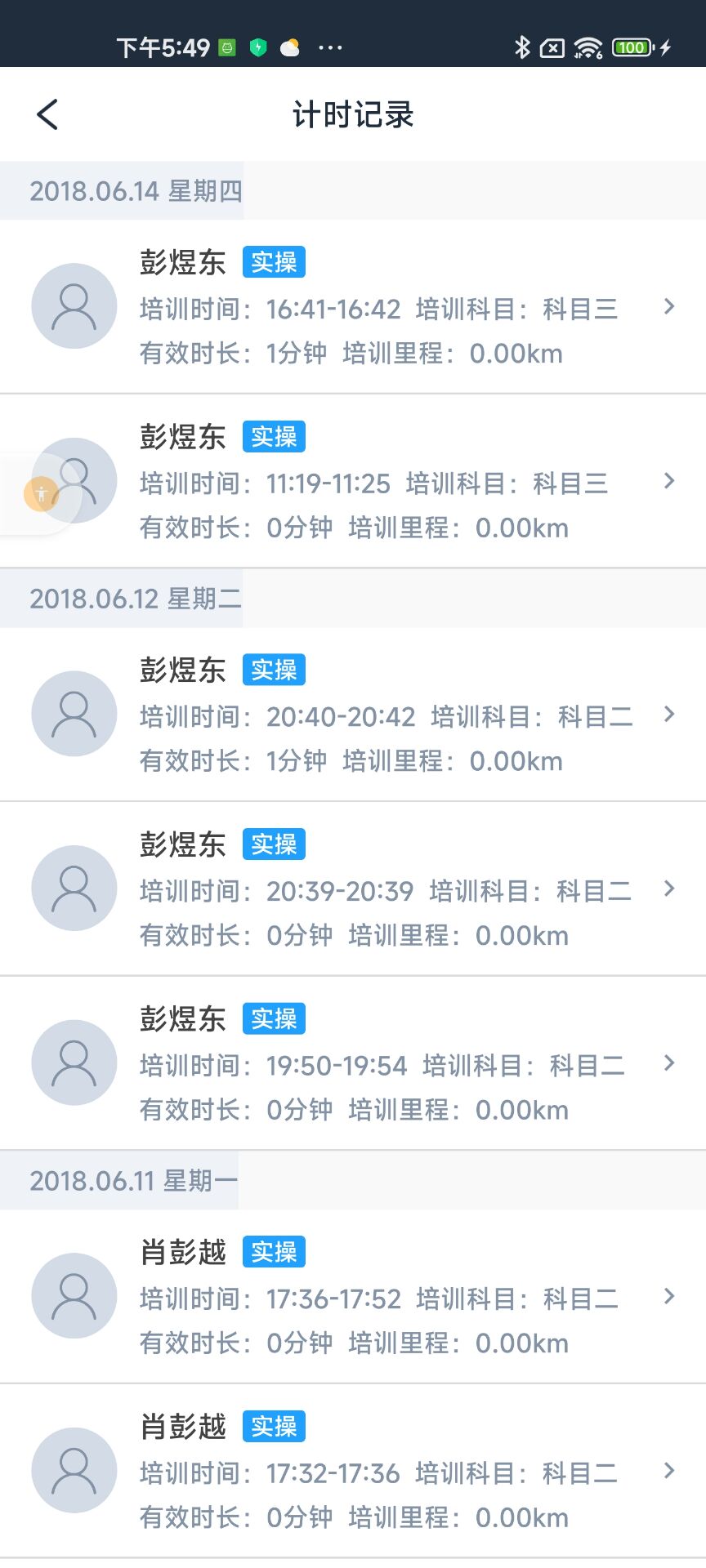Select the 计时记录 title

tap(353, 114)
